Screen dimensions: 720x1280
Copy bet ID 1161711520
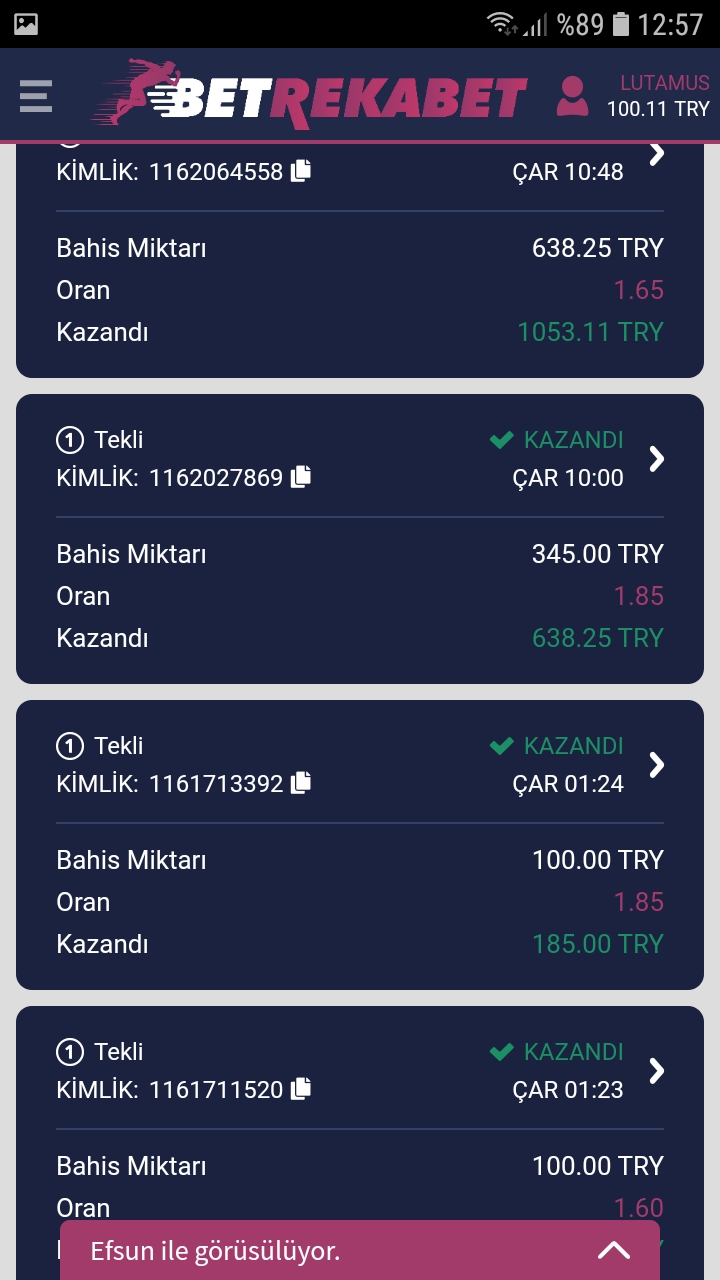(x=301, y=1089)
